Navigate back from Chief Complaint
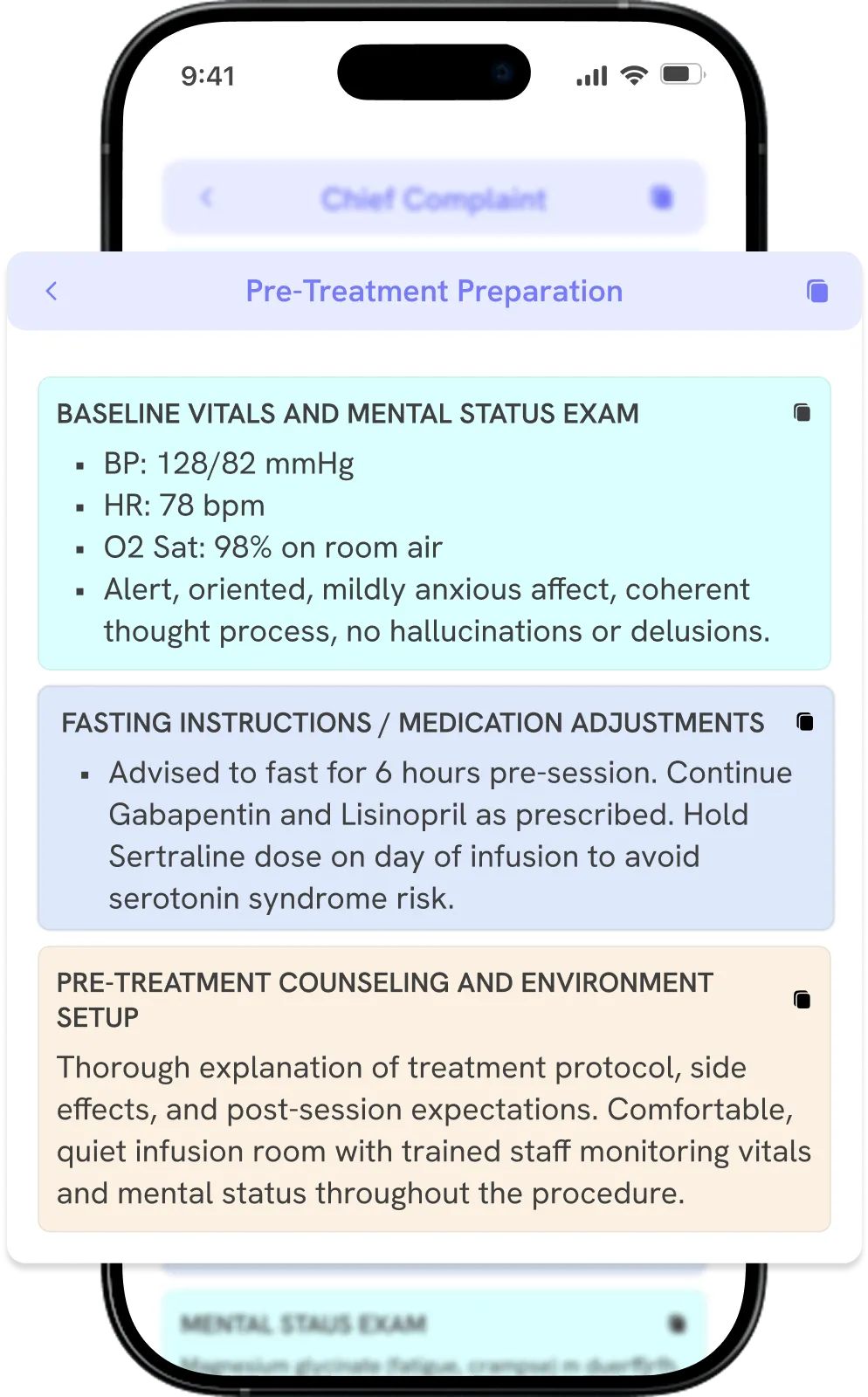 (x=206, y=197)
